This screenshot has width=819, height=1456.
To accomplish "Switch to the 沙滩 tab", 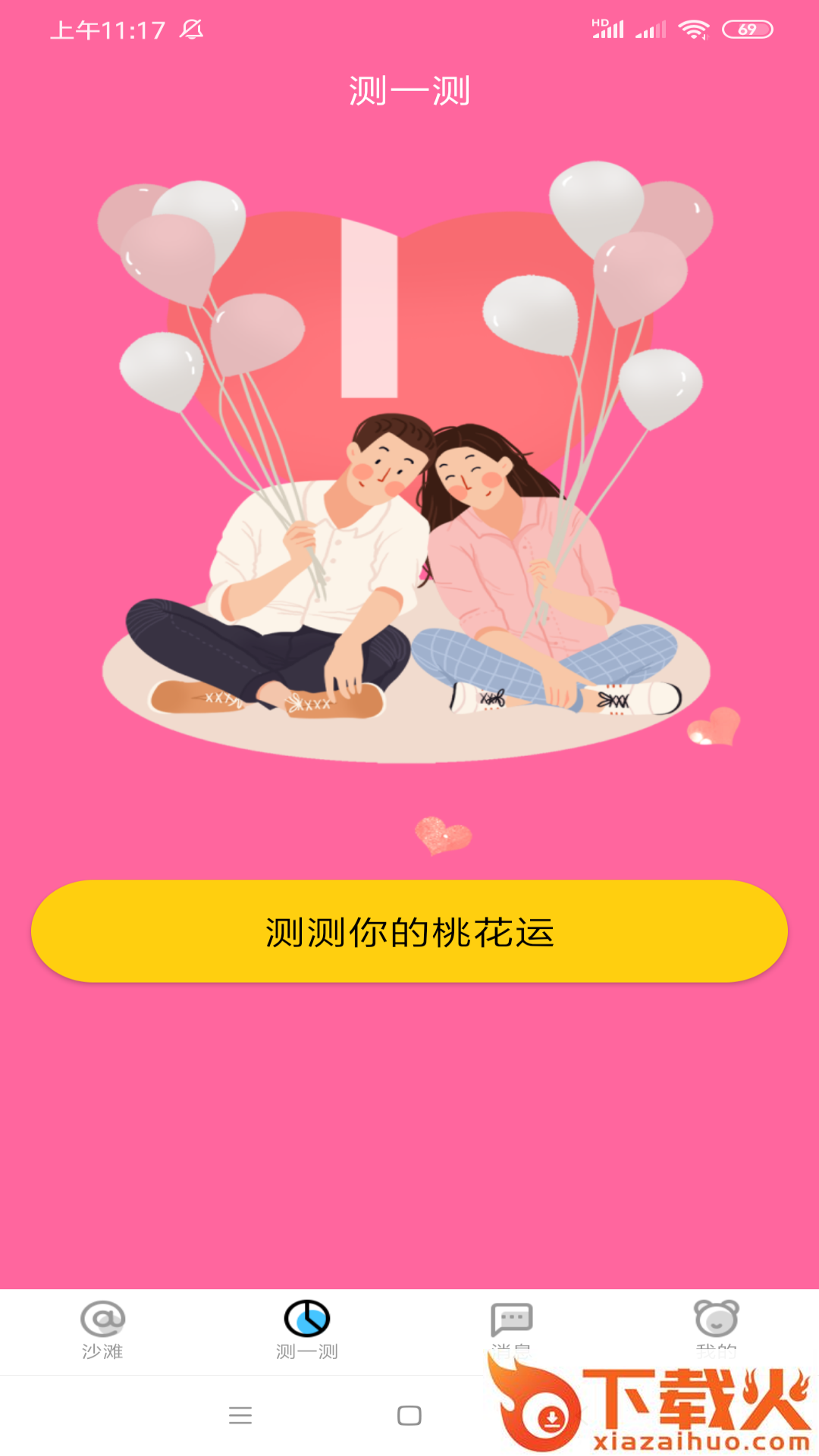I will point(102,1329).
